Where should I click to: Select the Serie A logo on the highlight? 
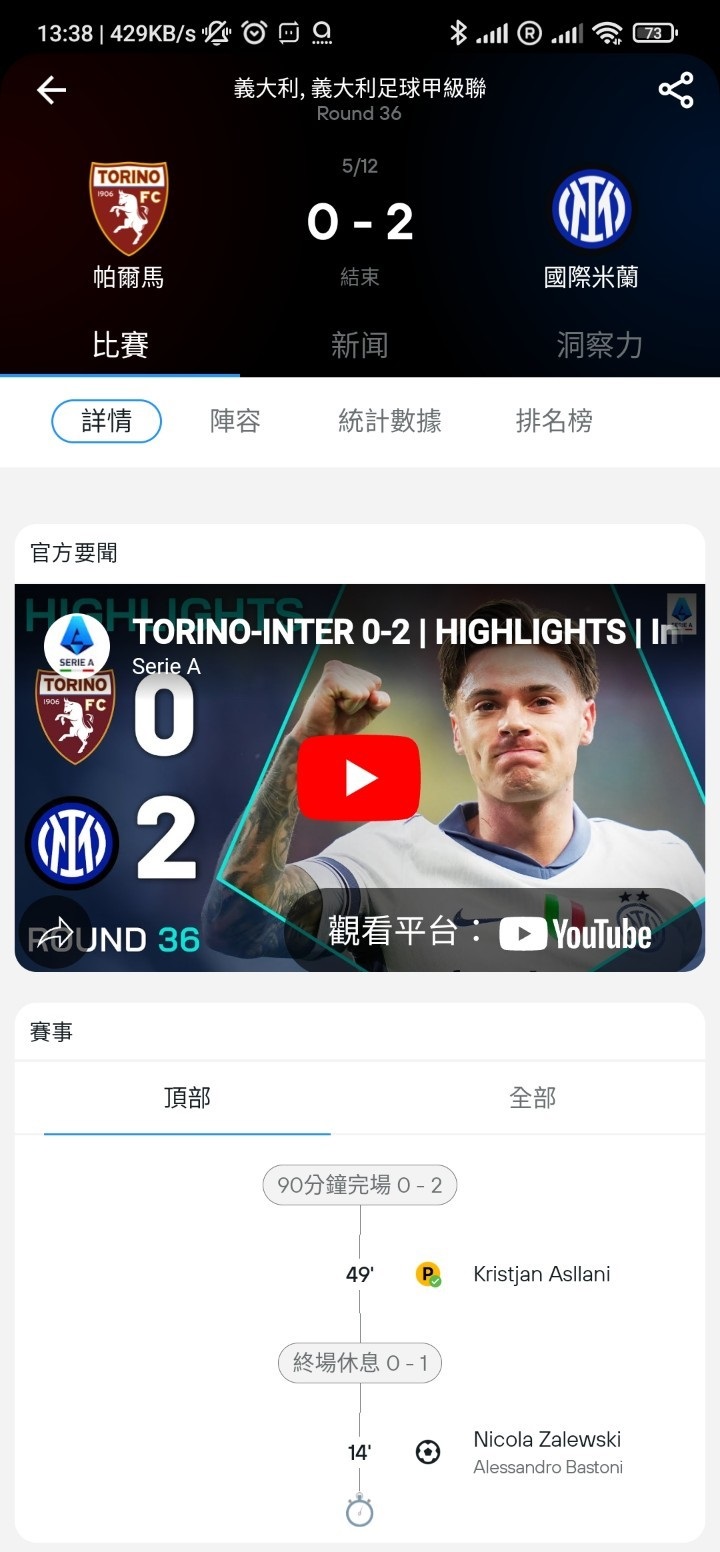[x=75, y=645]
